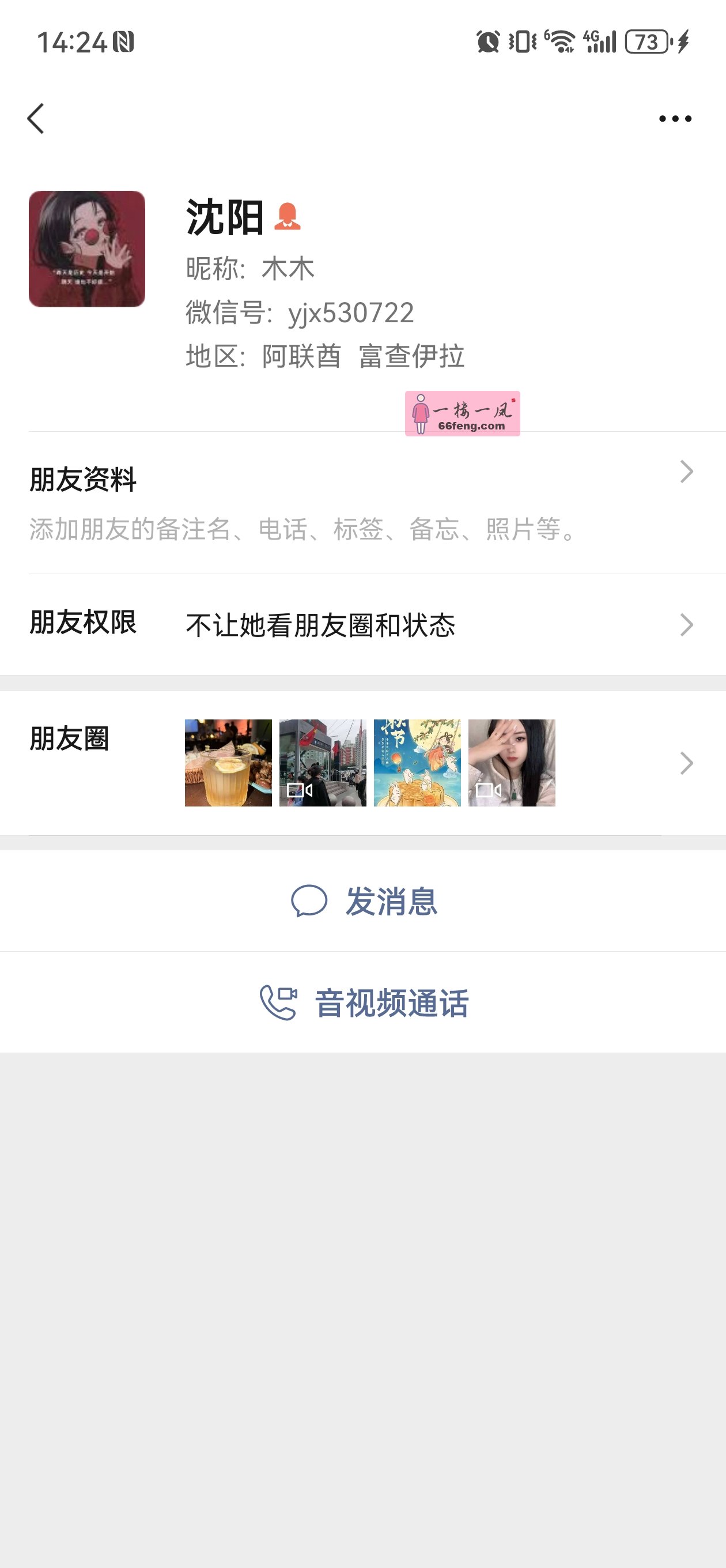Expand 朋友资料 via its right chevron
Viewport: 726px width, 1568px height.
[687, 470]
